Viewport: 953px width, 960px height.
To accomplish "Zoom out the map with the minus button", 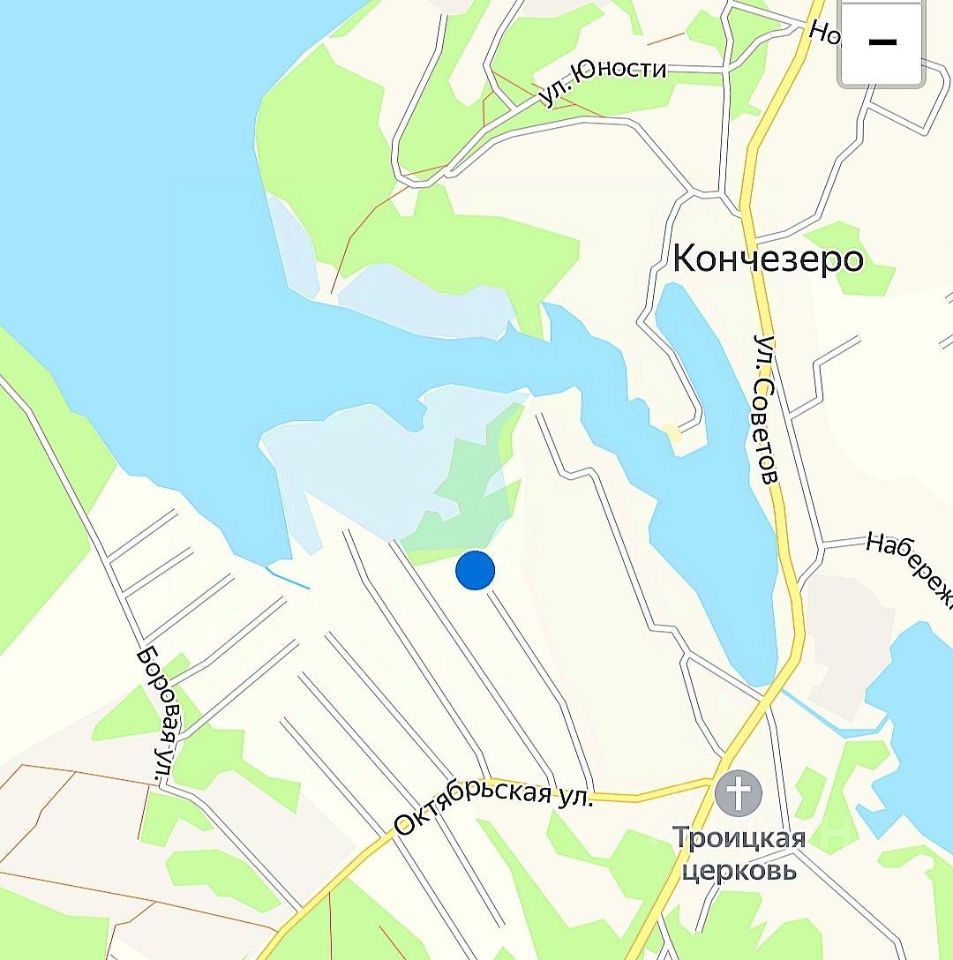I will point(881,43).
